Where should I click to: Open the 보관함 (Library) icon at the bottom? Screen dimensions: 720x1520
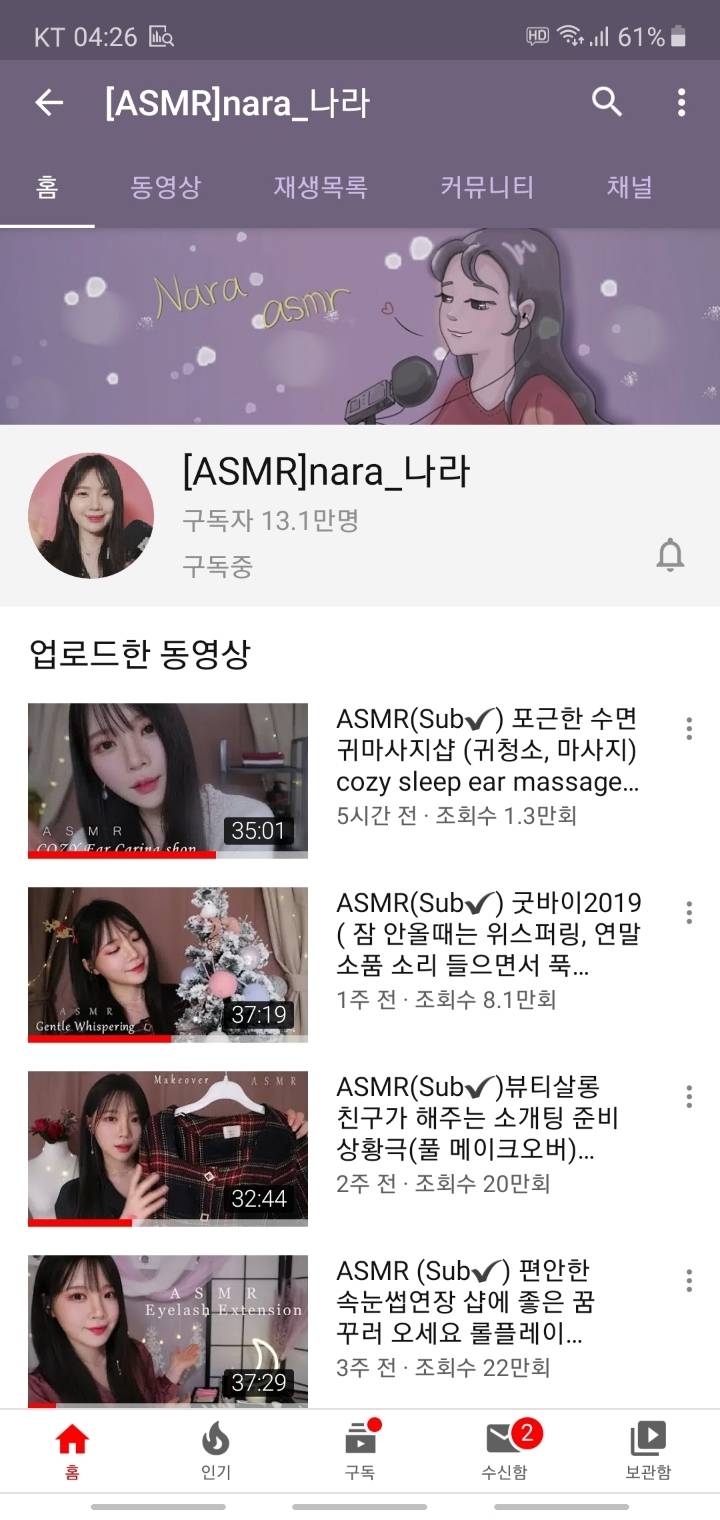(646, 1451)
